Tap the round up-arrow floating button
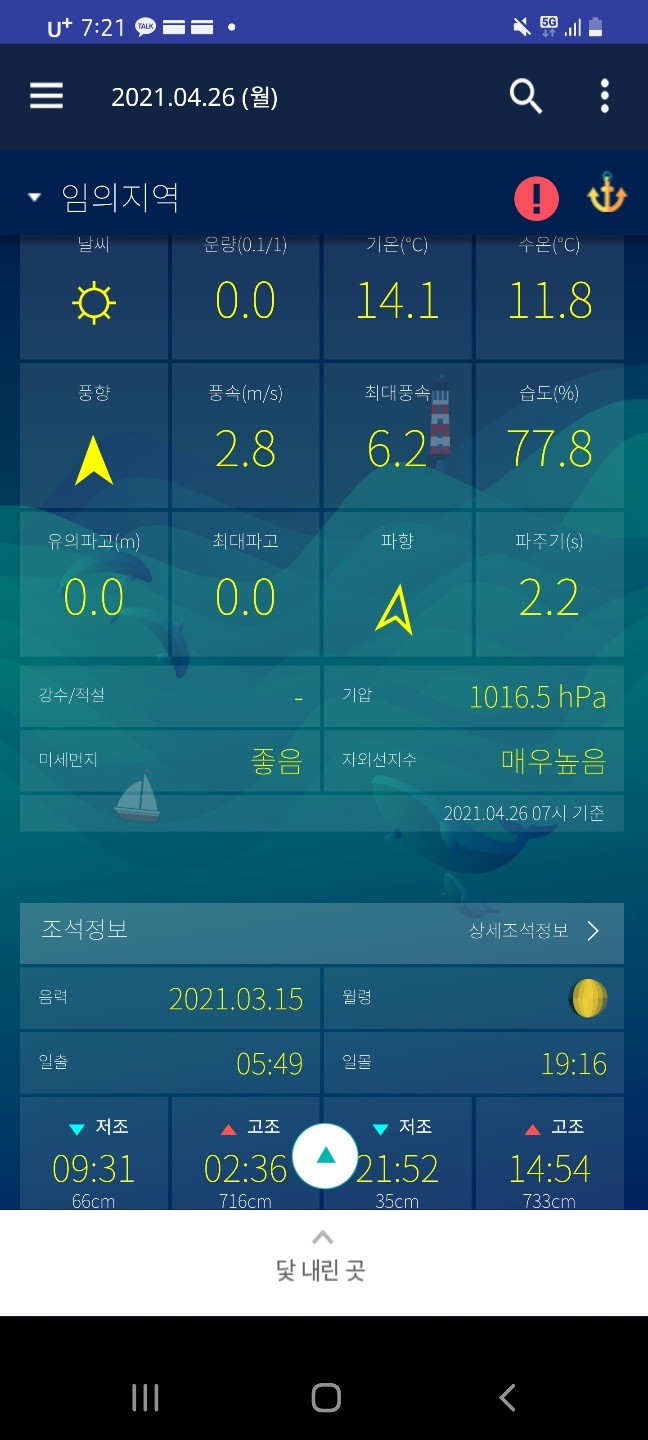This screenshot has height=1440, width=648. coord(325,1155)
